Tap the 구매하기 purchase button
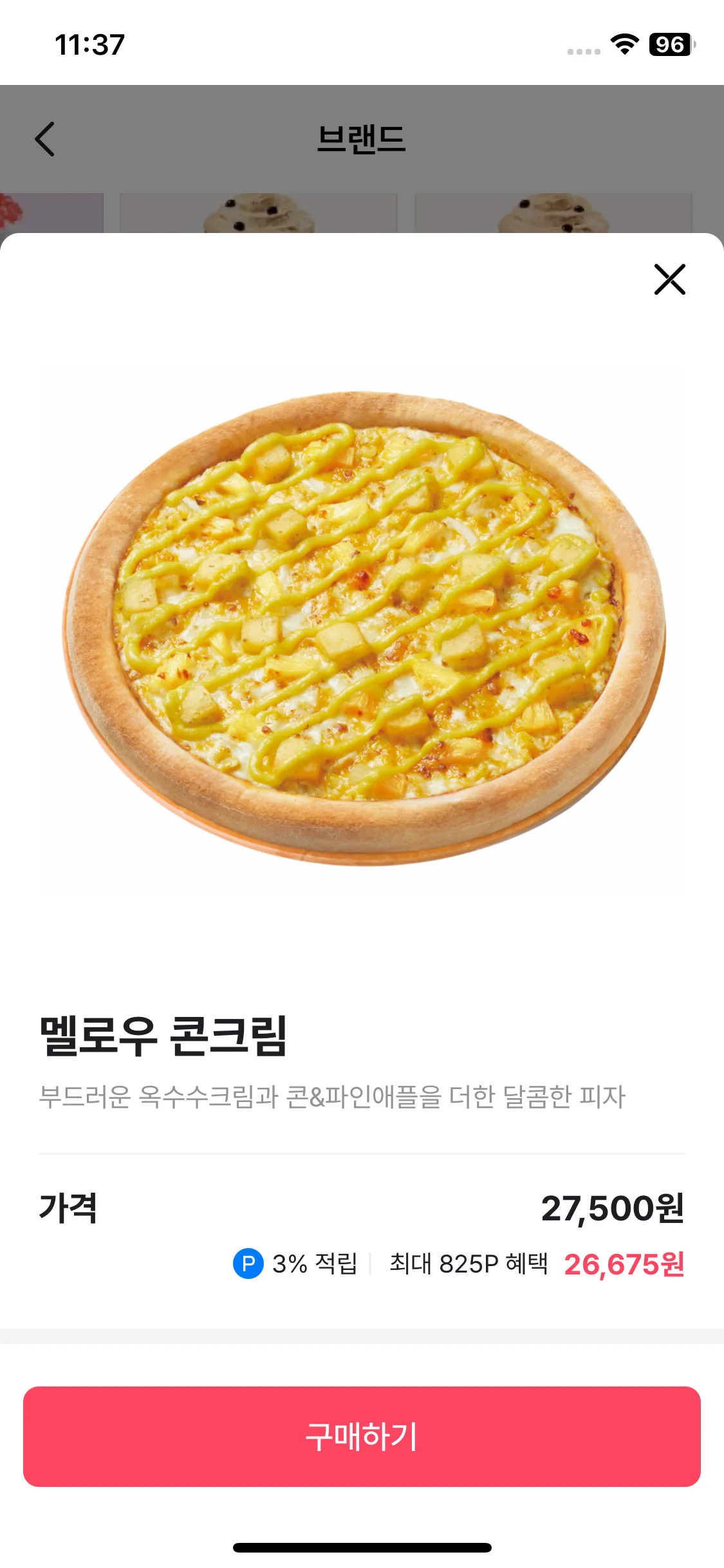This screenshot has height=1568, width=724. [x=362, y=1437]
